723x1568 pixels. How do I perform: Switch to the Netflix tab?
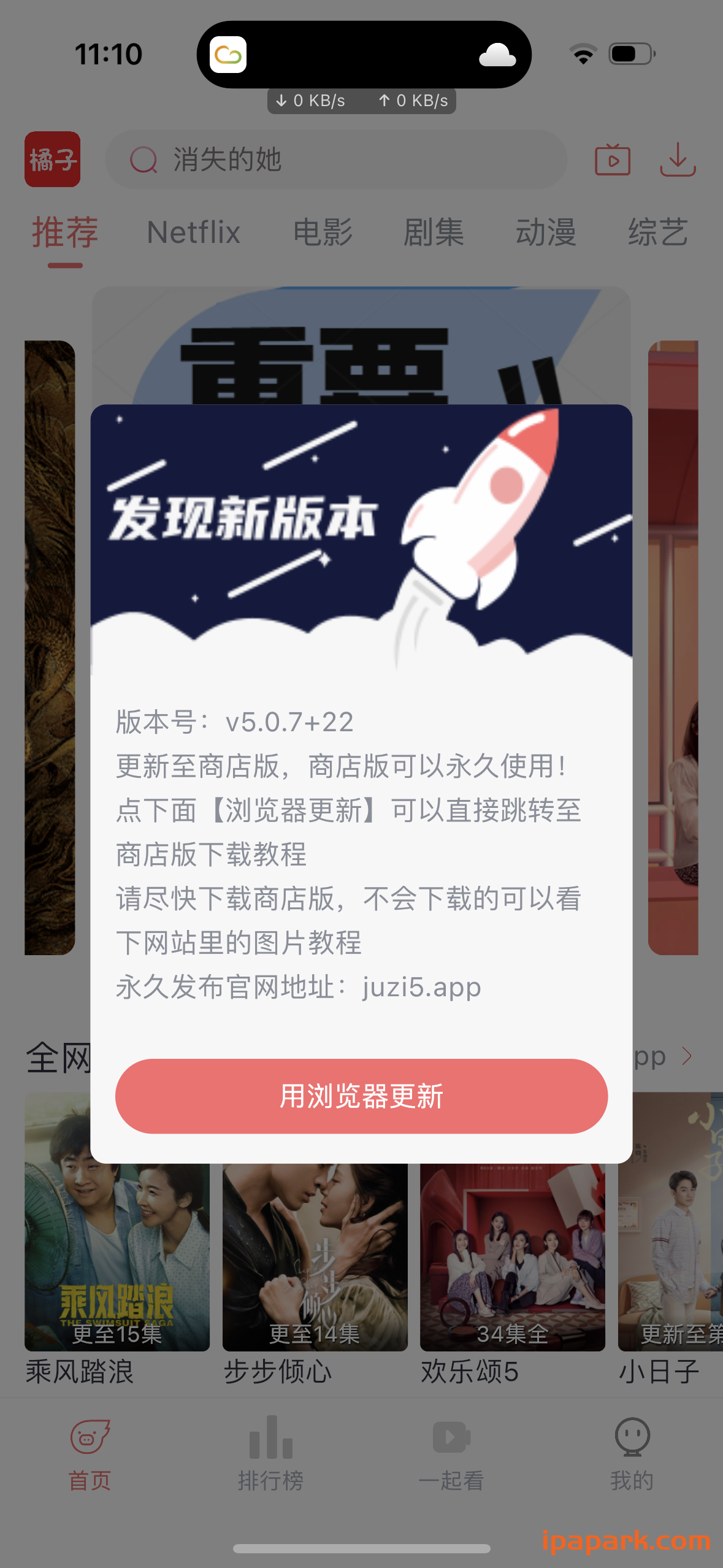coord(194,233)
